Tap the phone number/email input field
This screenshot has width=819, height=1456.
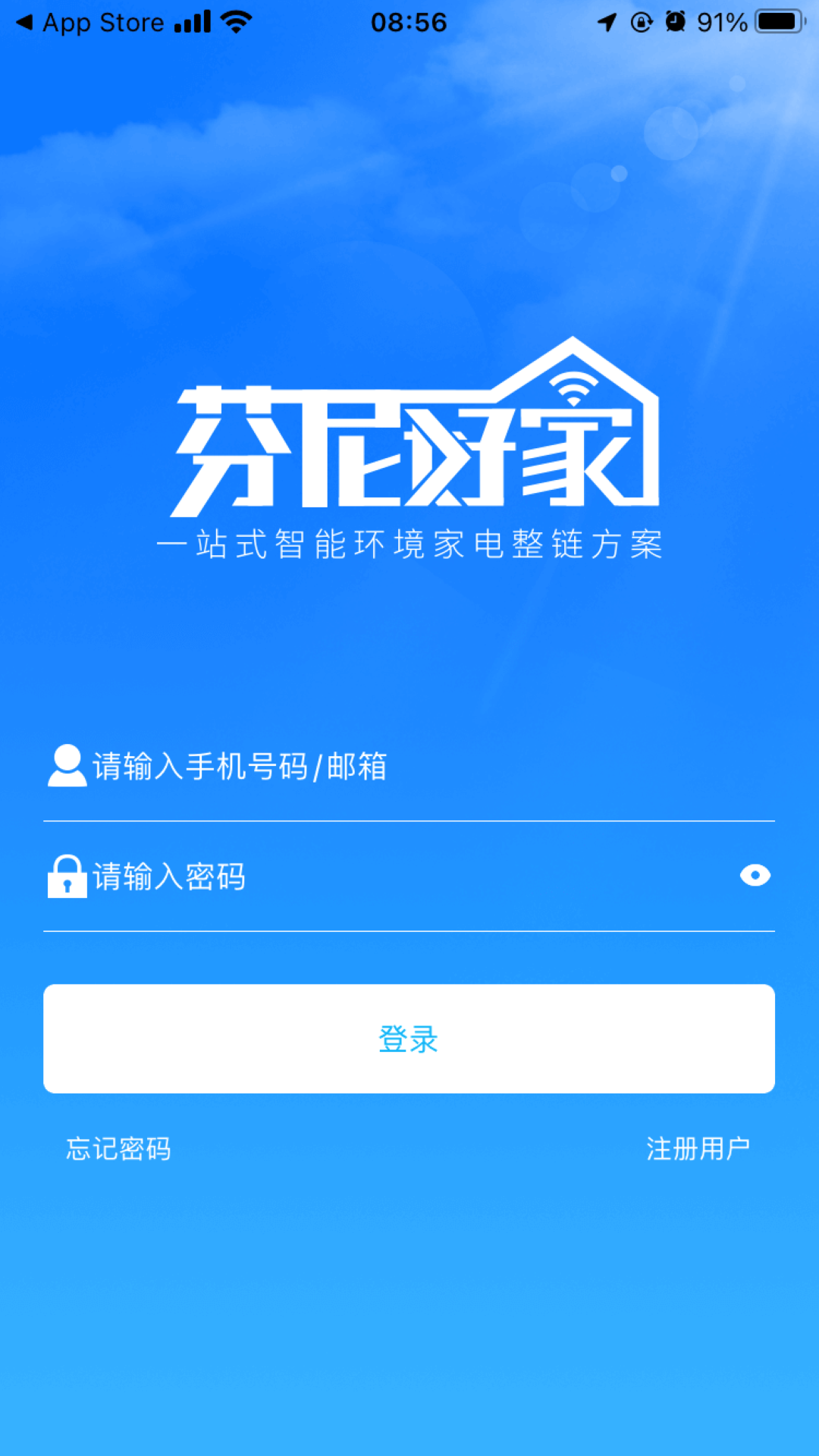pos(409,767)
